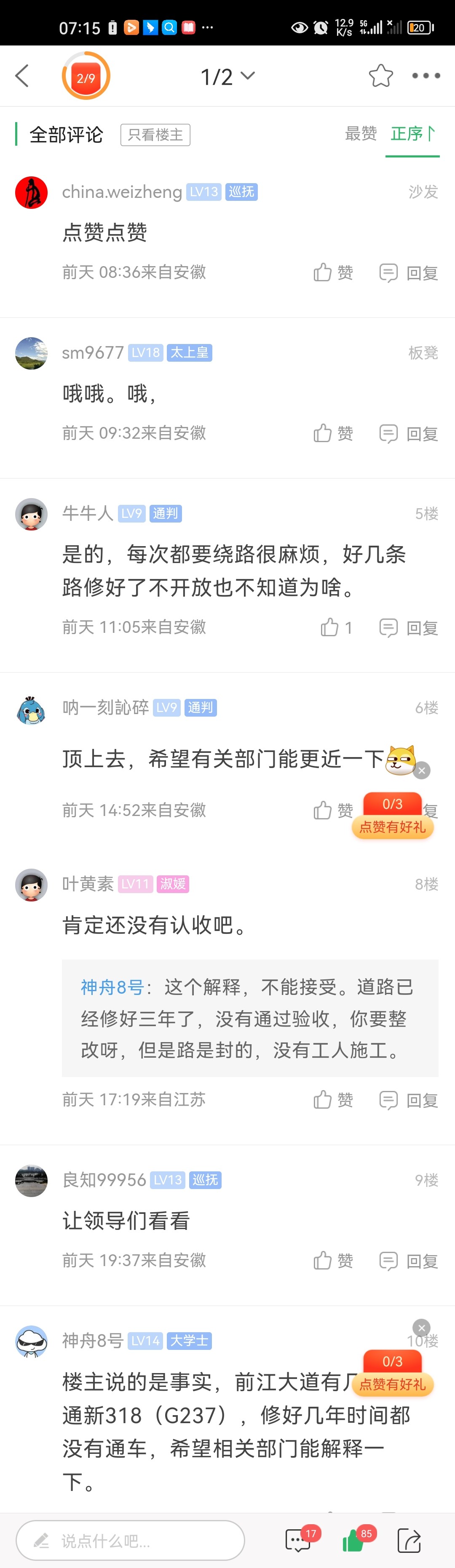Open quoted user 神舟8号 link
This screenshot has height=1568, width=455.
click(x=112, y=987)
